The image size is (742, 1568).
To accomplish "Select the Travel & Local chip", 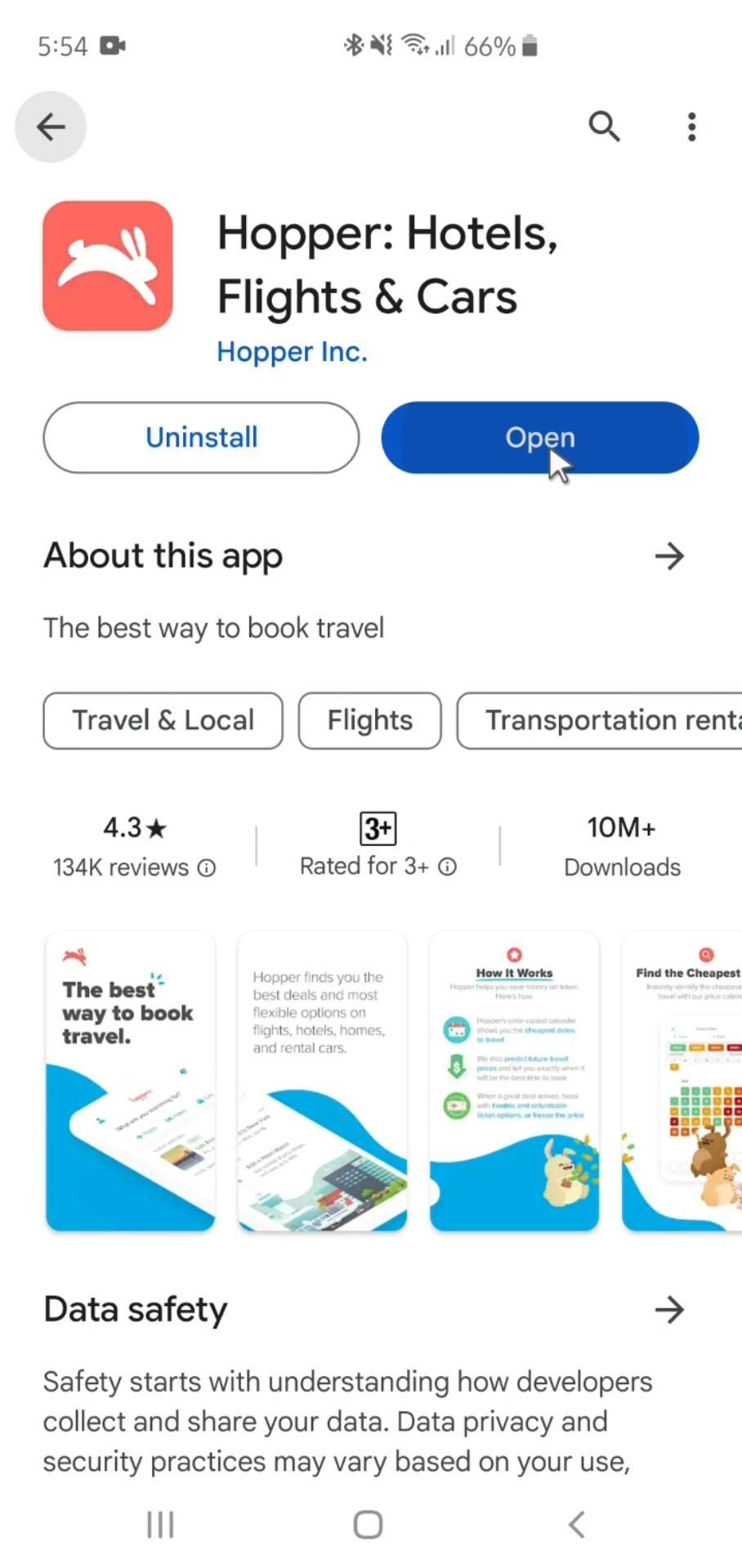I will (x=163, y=720).
